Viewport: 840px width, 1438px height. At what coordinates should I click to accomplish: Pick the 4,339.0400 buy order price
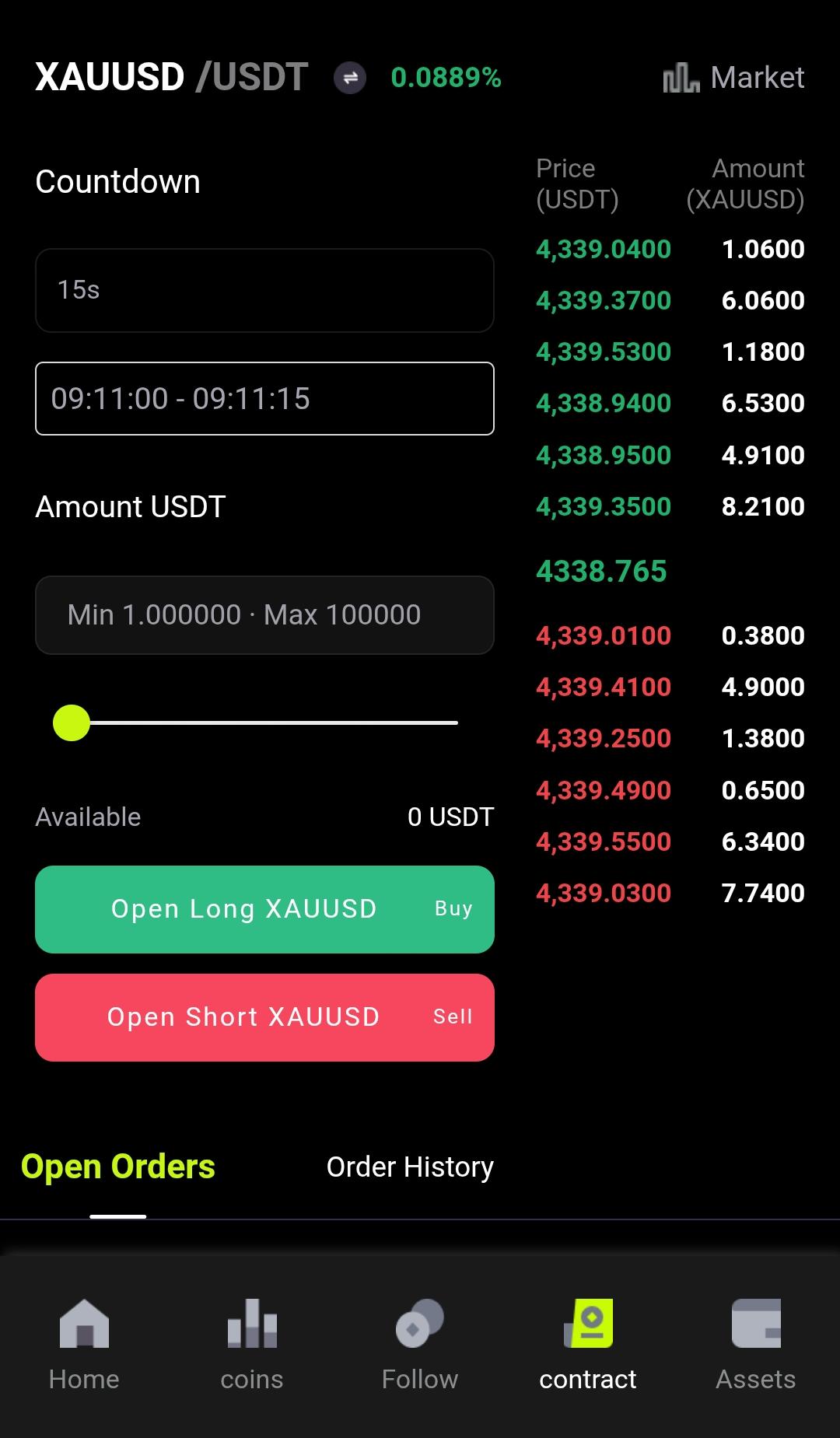coord(603,250)
